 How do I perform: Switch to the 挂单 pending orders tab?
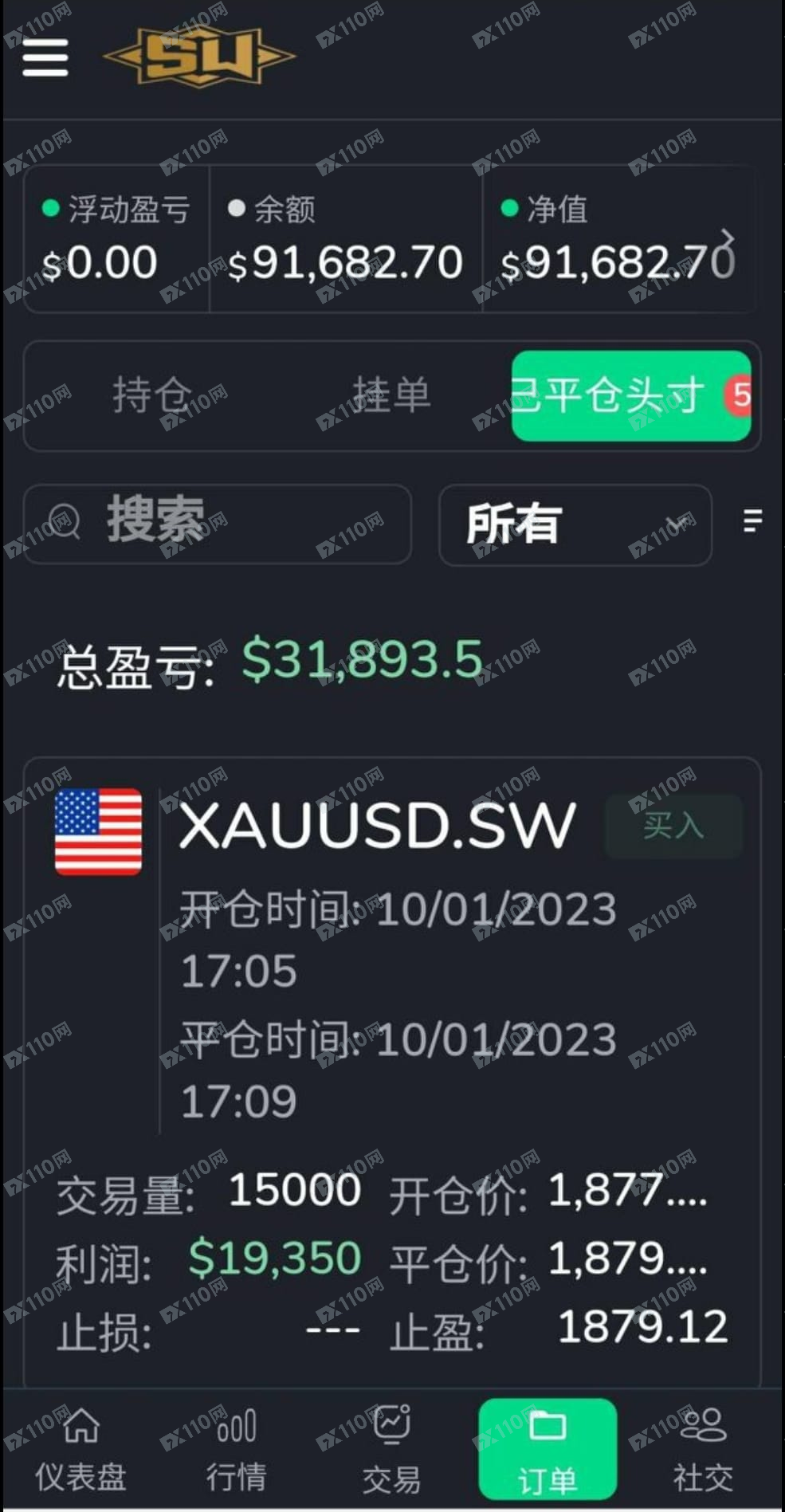pos(391,395)
